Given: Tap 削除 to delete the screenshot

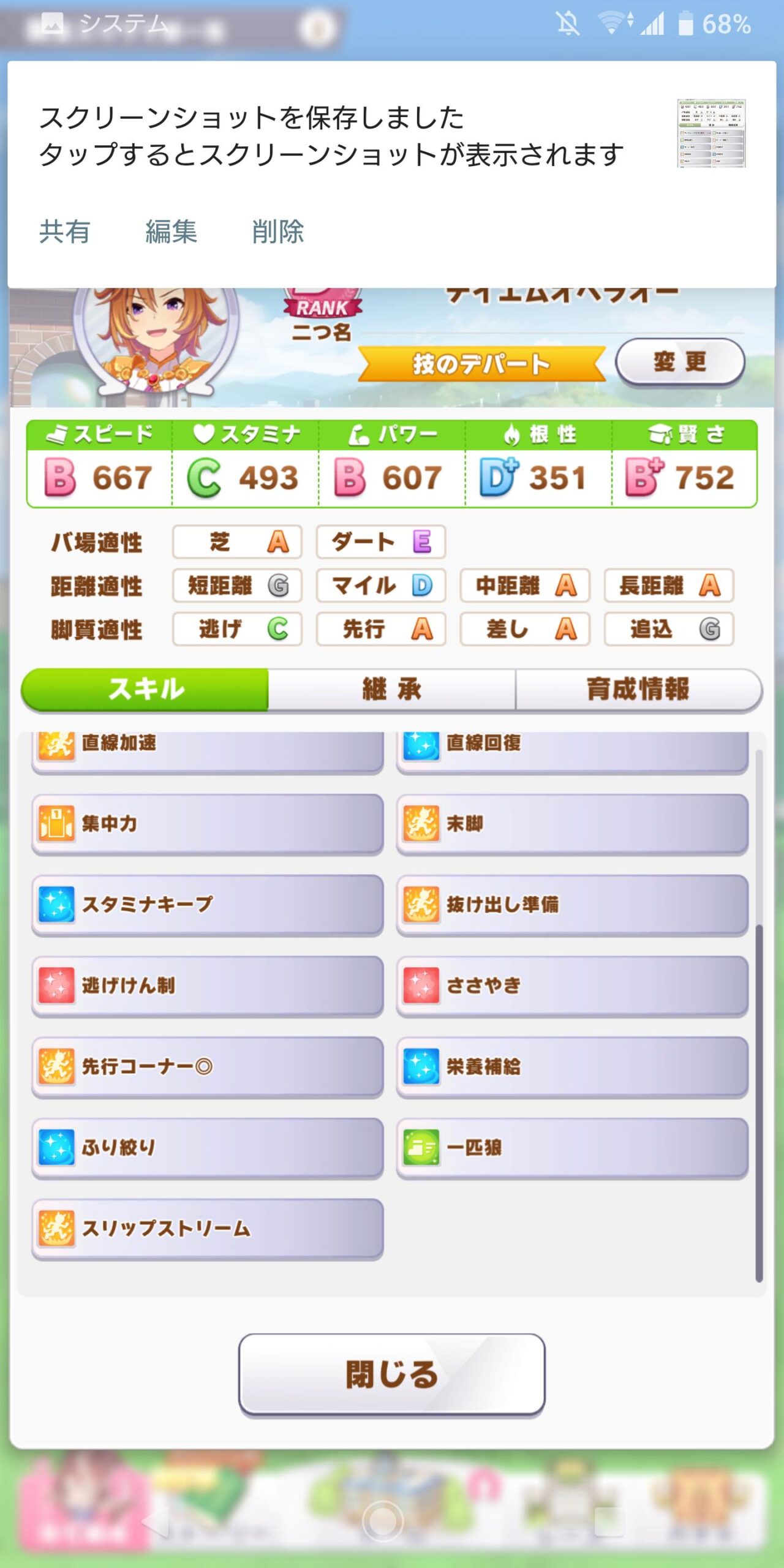Looking at the screenshot, I should pos(278,232).
